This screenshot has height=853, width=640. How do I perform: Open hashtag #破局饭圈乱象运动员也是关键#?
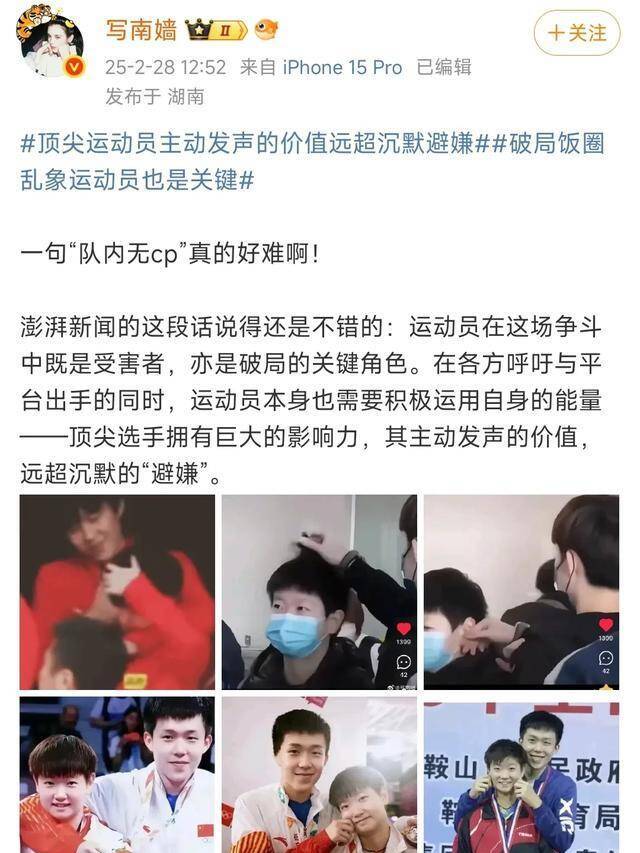pos(312,162)
